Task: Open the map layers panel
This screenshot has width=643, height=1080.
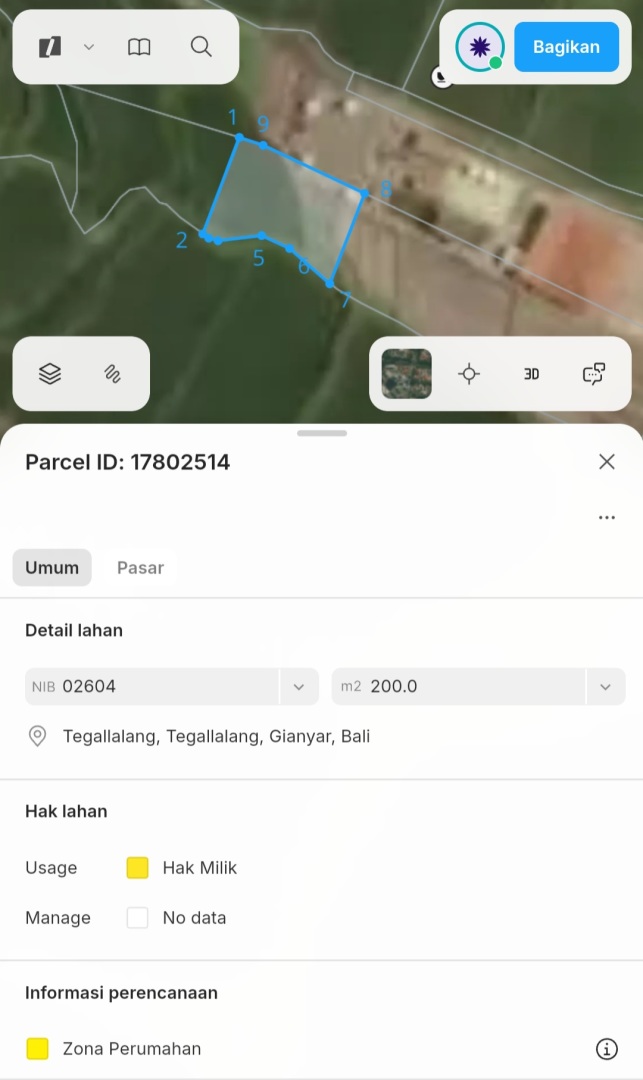Action: point(50,374)
